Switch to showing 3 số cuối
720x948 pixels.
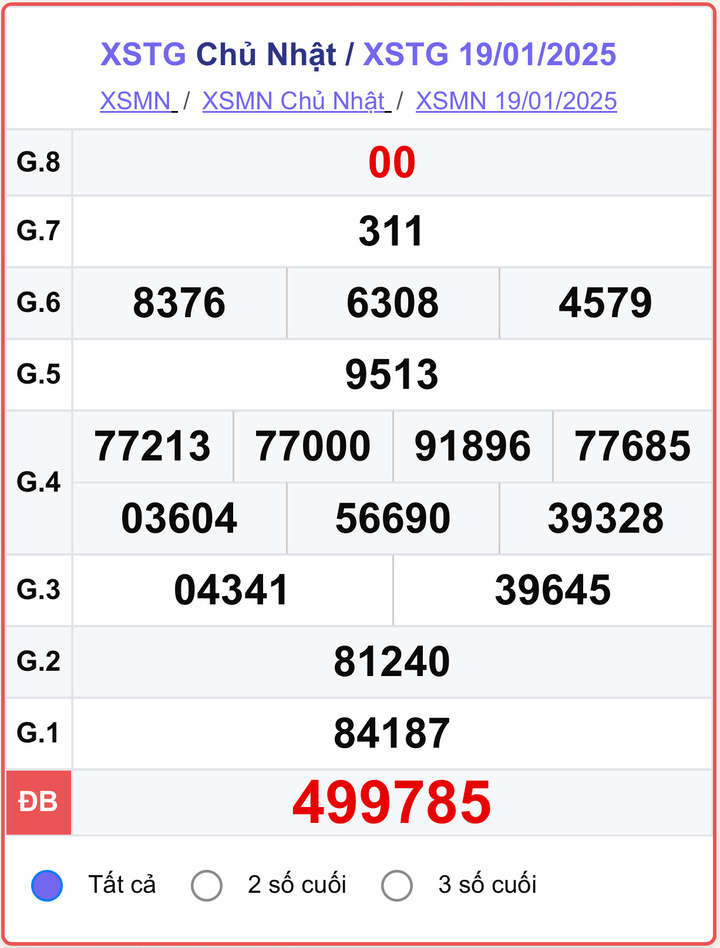pos(397,885)
